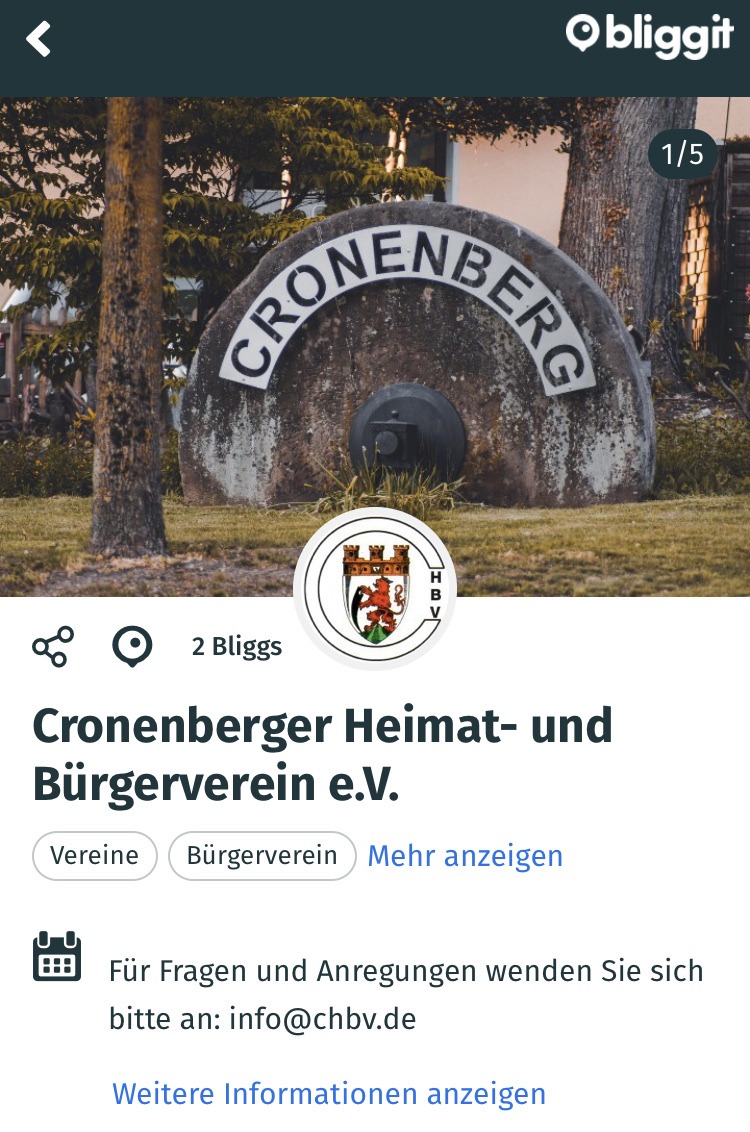750x1132 pixels.
Task: Select the Vereine chip
Action: (95, 856)
